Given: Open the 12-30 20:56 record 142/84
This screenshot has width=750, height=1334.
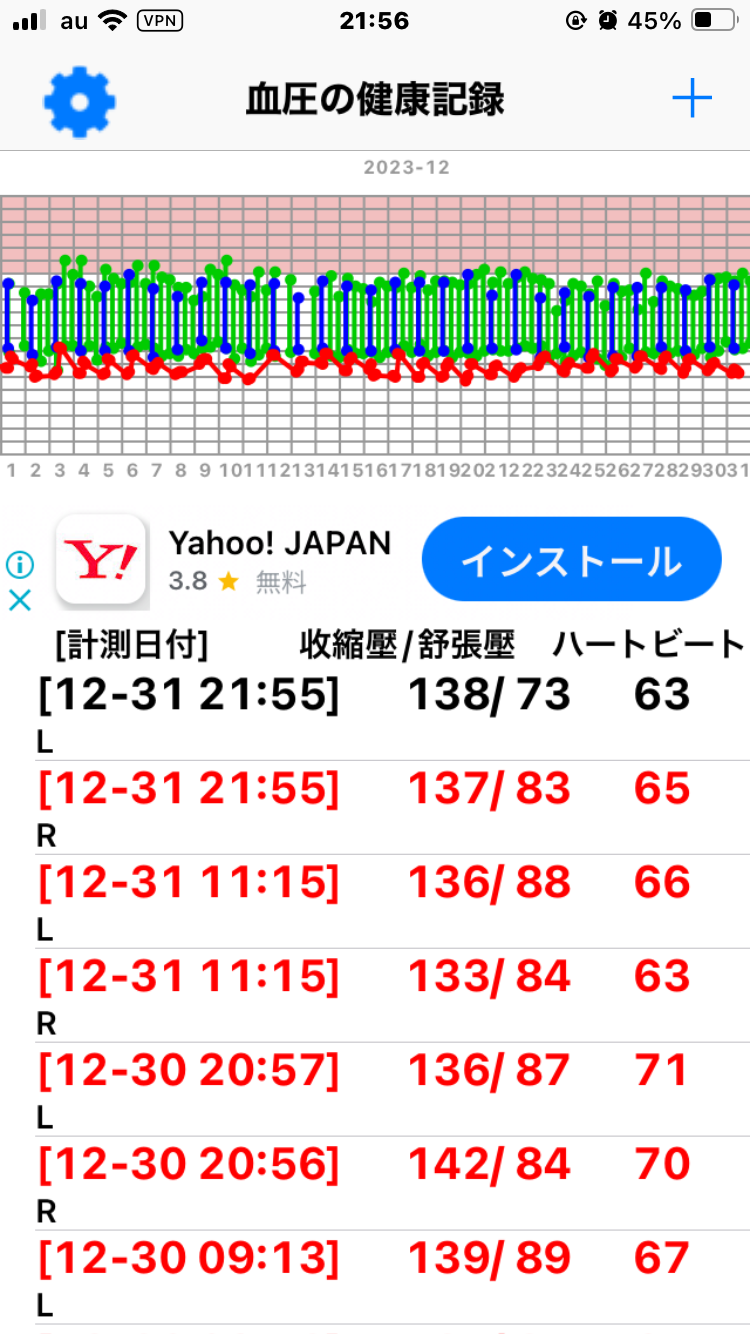Looking at the screenshot, I should pos(375,1183).
